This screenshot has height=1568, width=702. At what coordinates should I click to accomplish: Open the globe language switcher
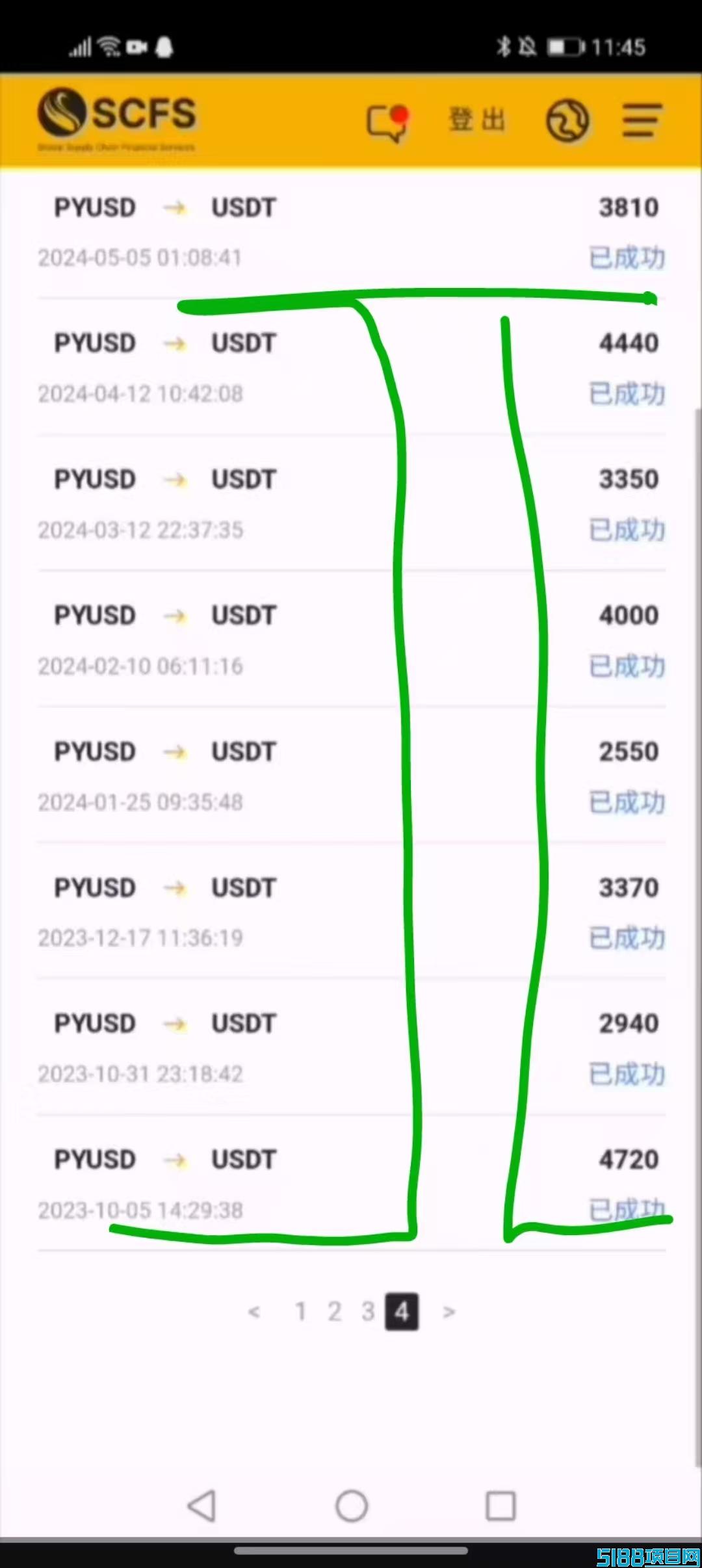click(567, 121)
